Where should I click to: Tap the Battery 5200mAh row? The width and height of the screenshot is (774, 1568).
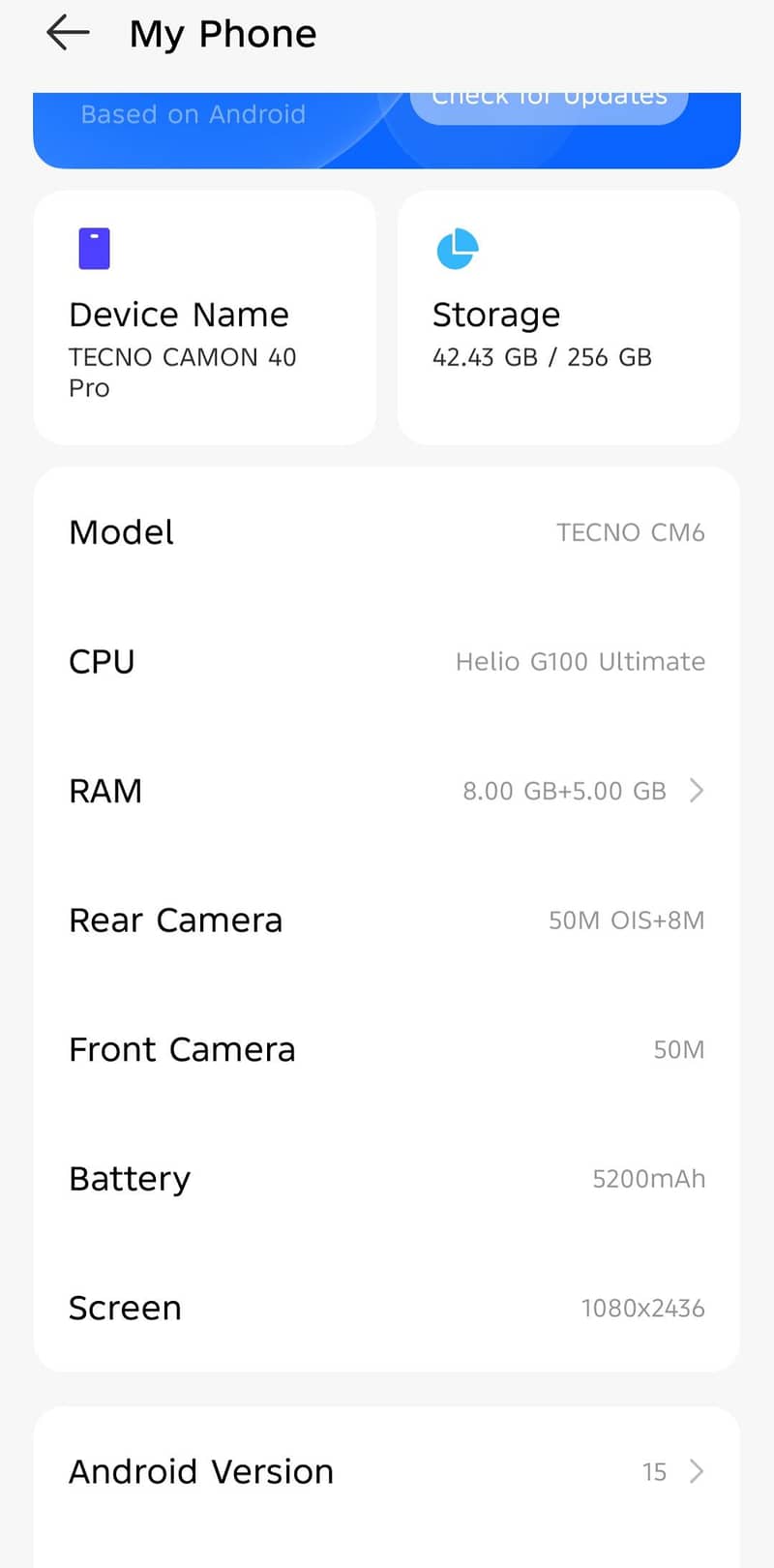tap(387, 1179)
